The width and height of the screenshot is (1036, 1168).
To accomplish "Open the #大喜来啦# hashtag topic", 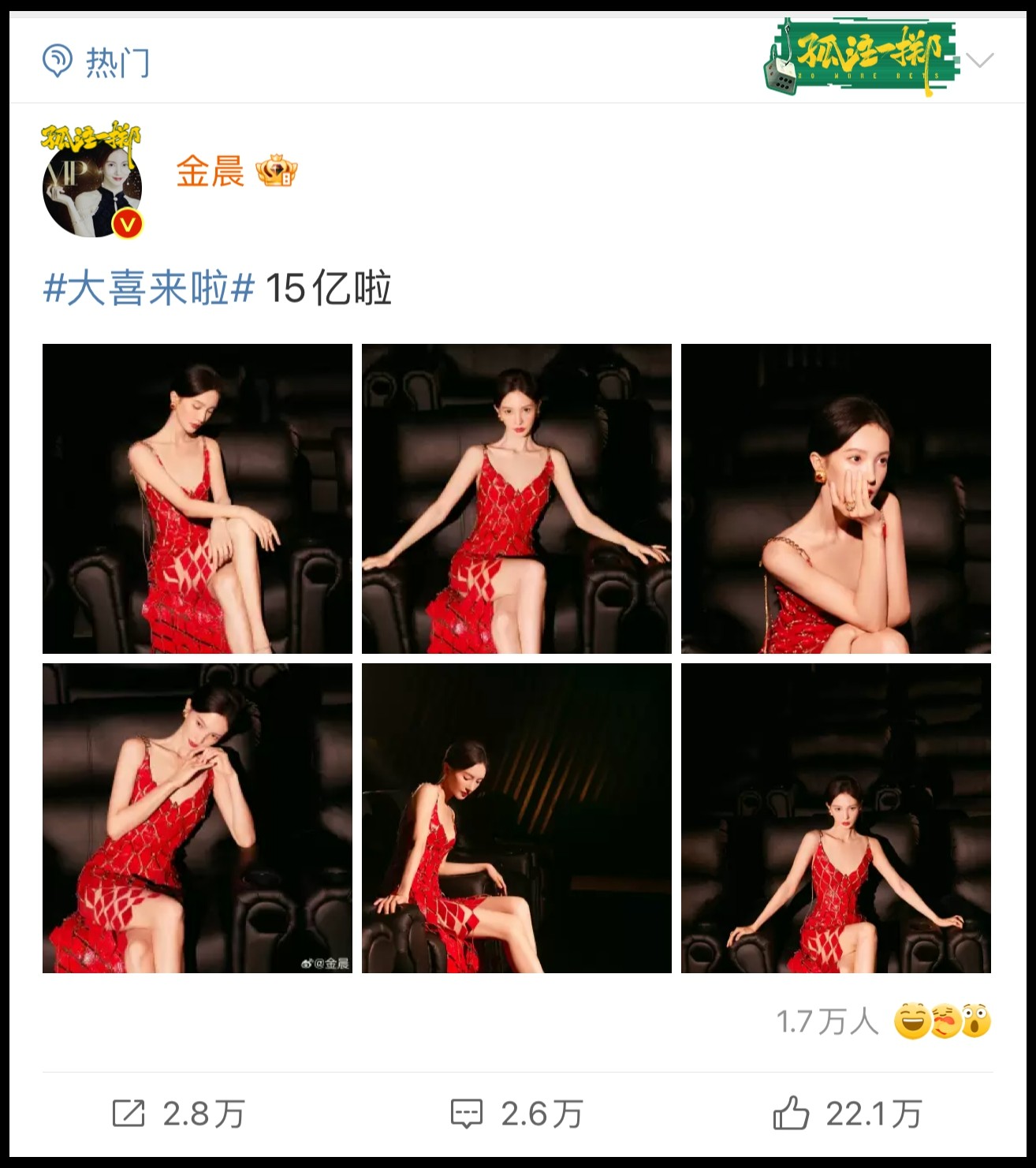I will pyautogui.click(x=148, y=288).
